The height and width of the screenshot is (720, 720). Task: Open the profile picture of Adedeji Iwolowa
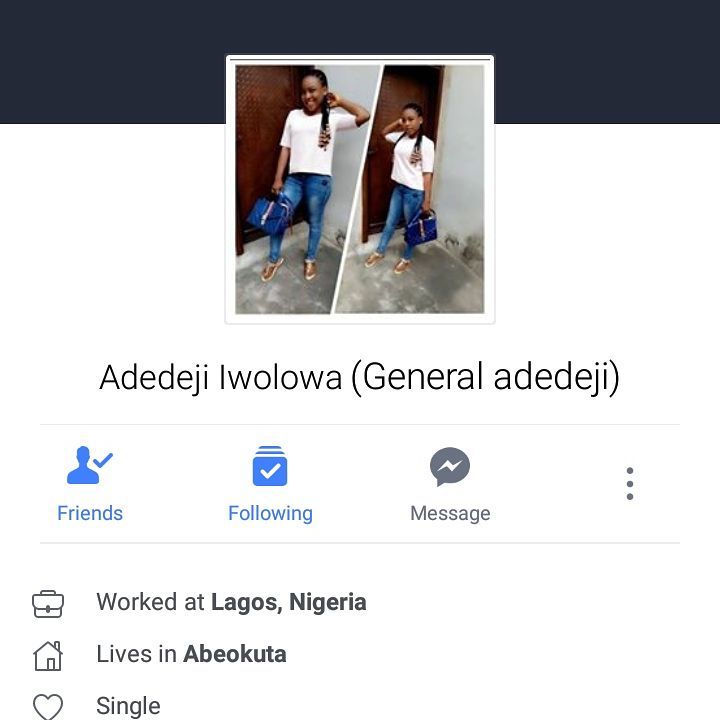click(x=360, y=189)
